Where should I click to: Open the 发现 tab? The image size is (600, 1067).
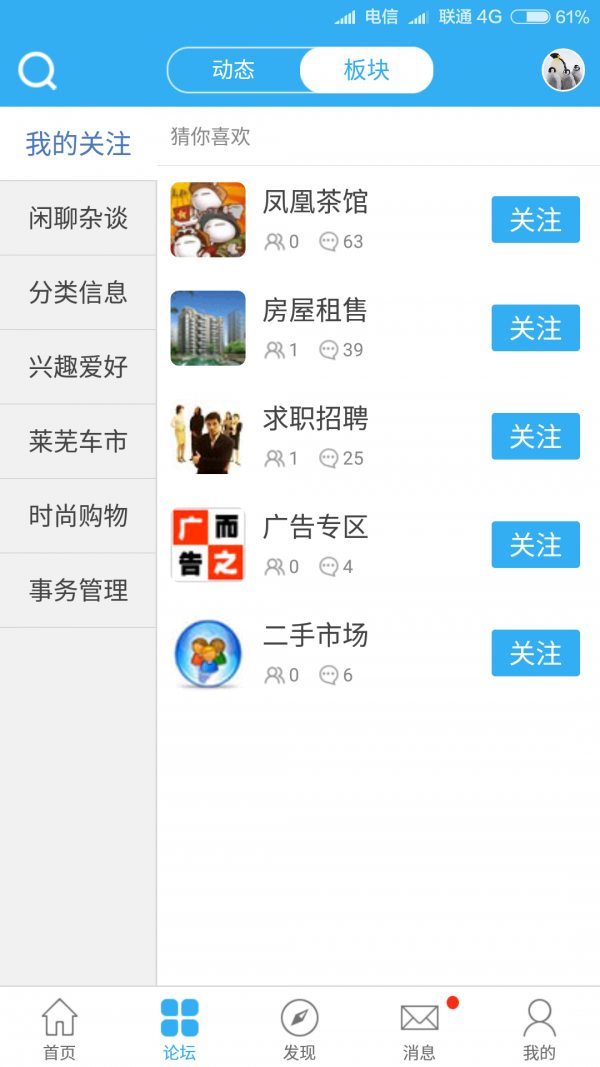click(299, 1028)
